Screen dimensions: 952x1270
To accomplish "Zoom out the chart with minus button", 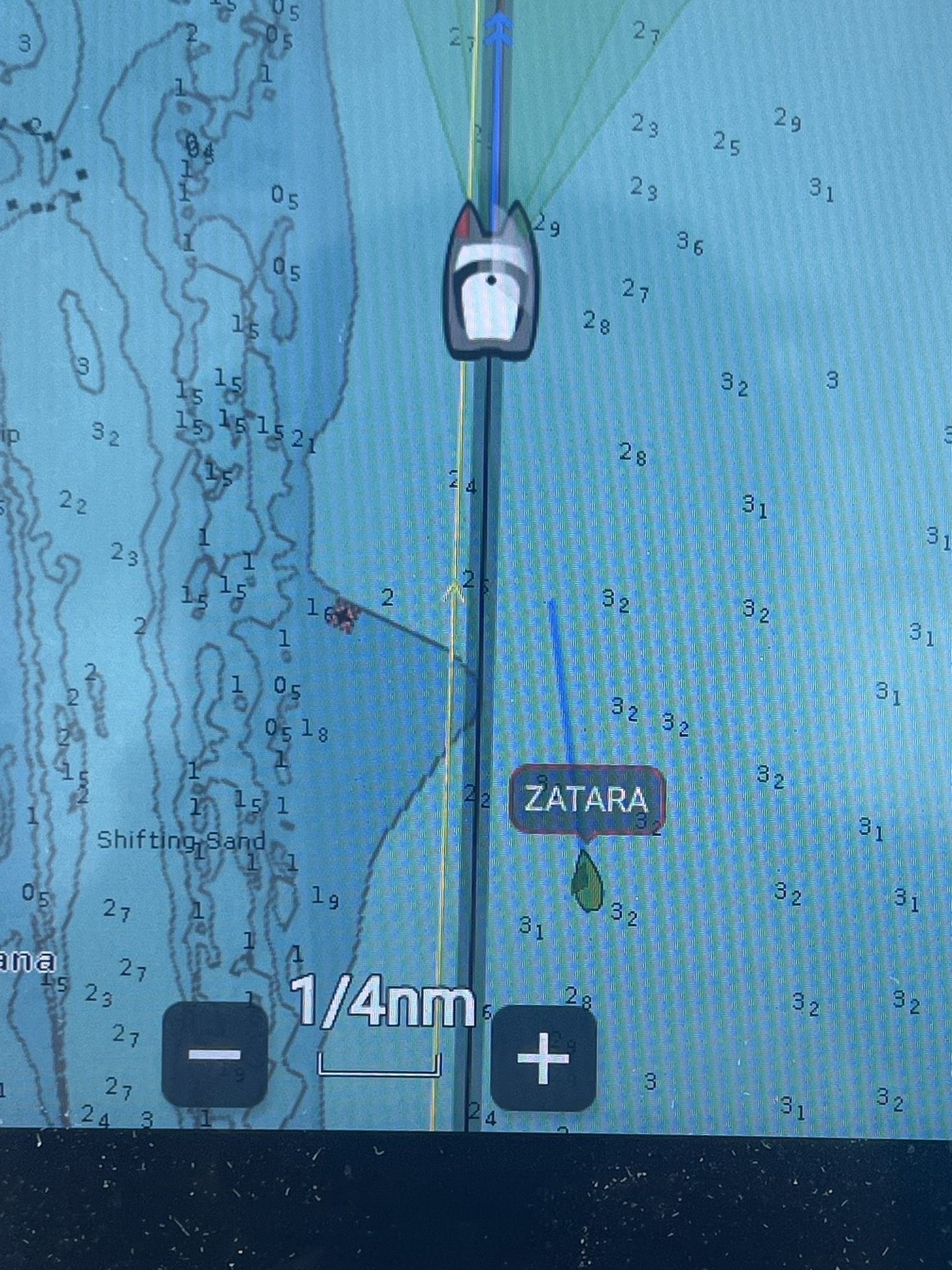I will [x=214, y=1055].
